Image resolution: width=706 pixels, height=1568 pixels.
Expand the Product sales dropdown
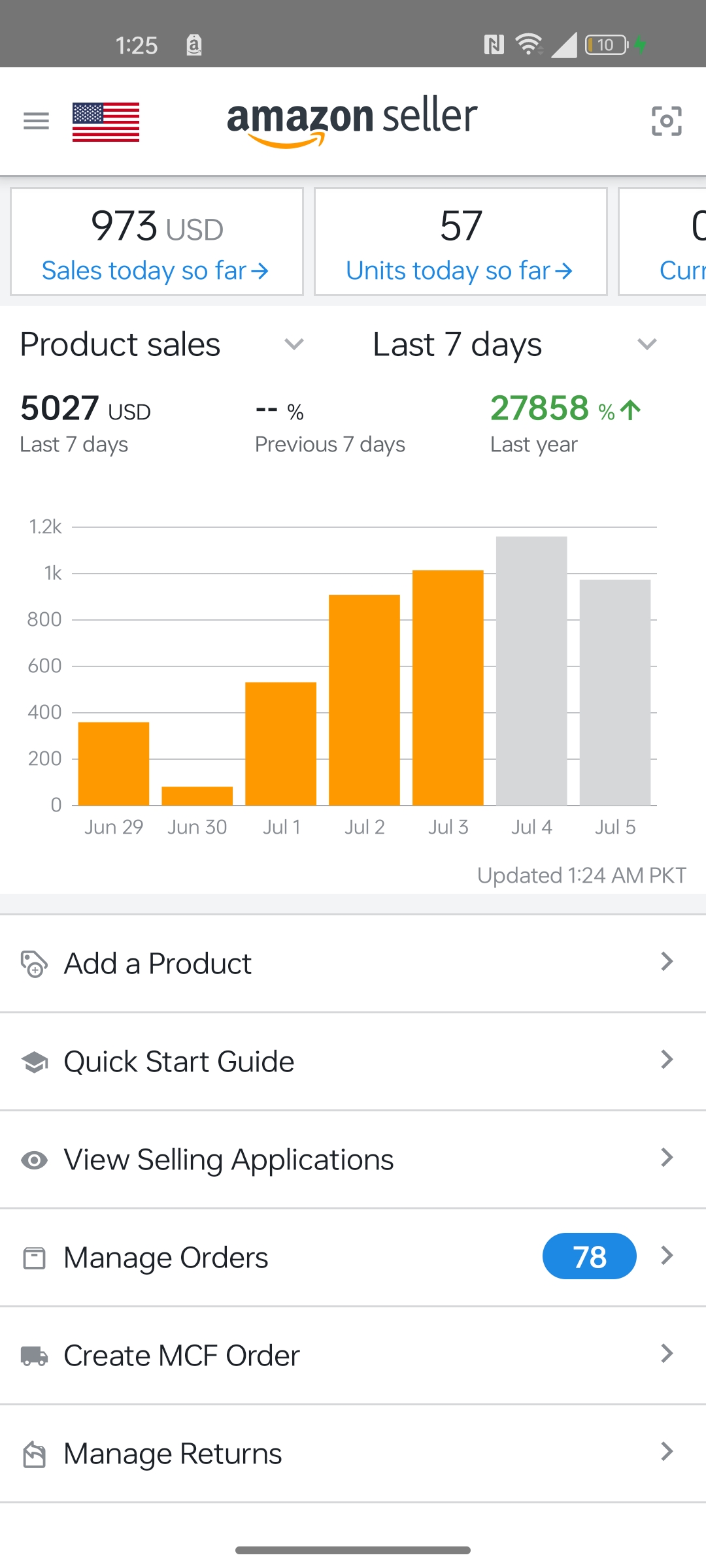pos(162,344)
